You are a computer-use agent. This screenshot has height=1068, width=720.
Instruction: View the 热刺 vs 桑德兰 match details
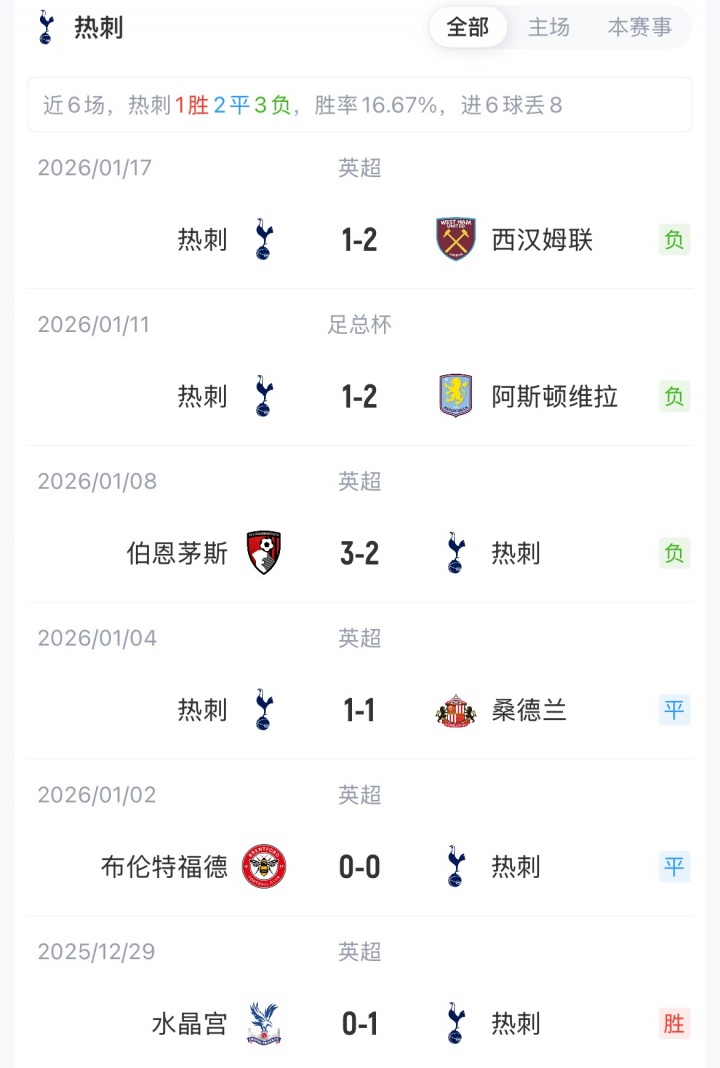coord(359,710)
